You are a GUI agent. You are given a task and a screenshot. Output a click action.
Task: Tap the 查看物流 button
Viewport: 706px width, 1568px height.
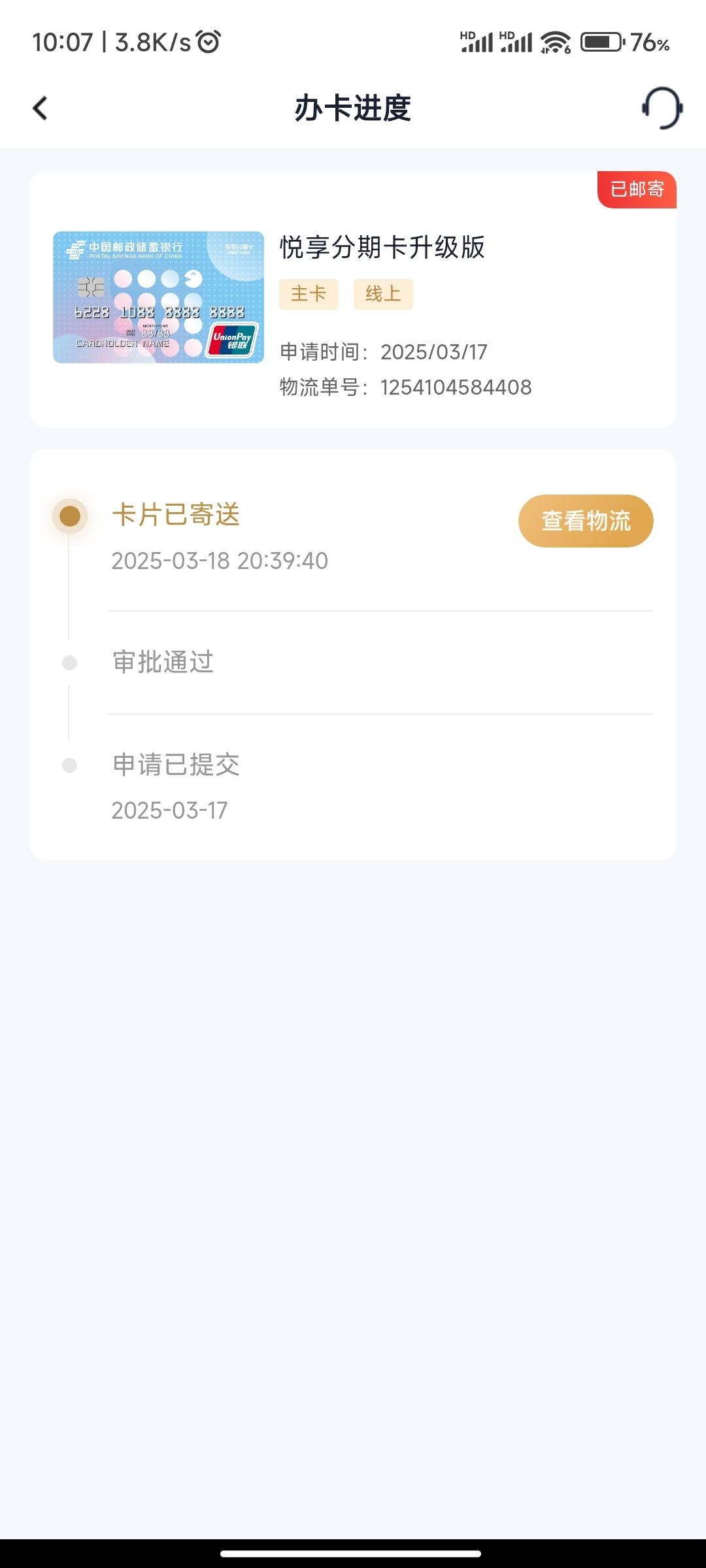coord(586,521)
